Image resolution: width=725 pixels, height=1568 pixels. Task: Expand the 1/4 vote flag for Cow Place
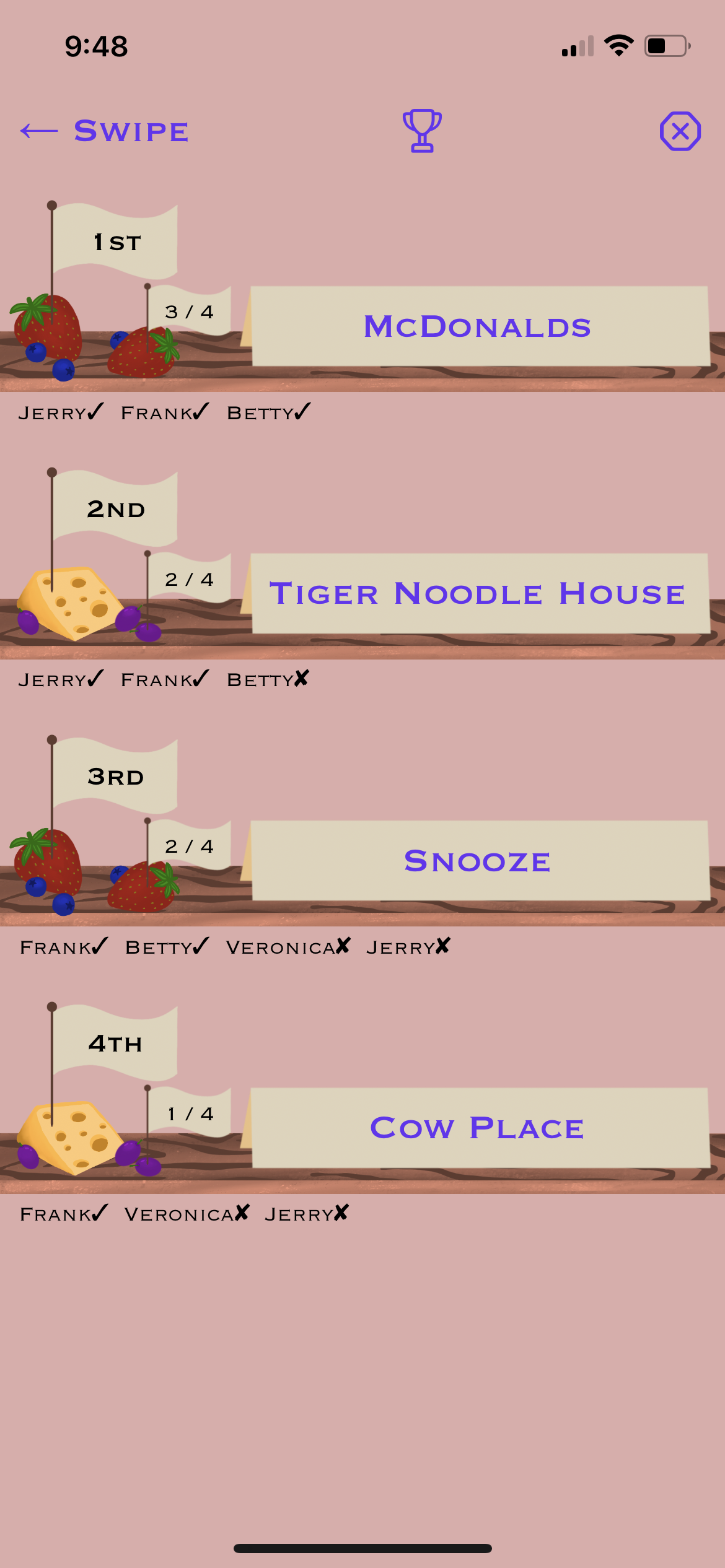tap(188, 1113)
